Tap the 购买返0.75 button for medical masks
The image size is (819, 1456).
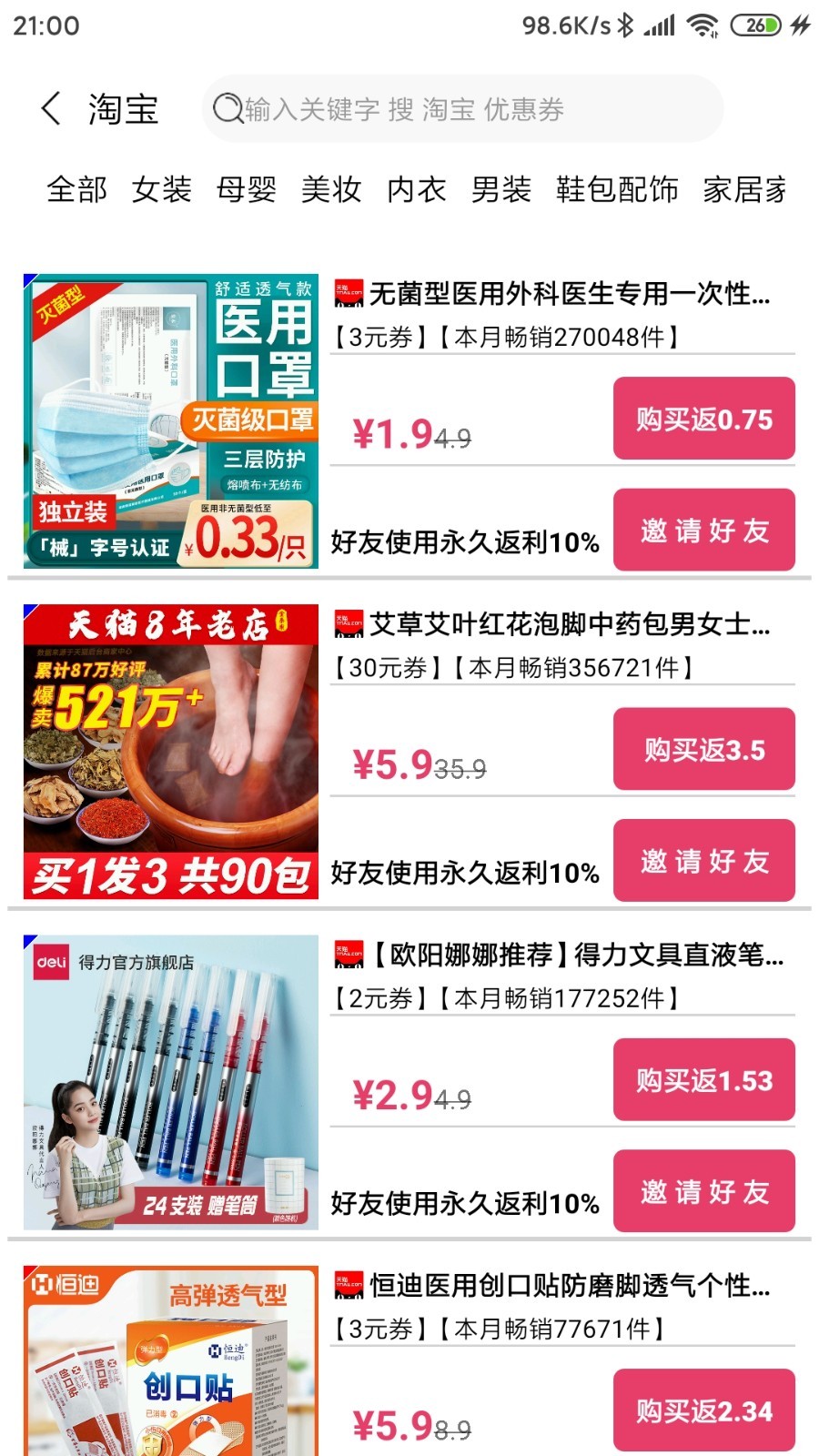click(703, 419)
